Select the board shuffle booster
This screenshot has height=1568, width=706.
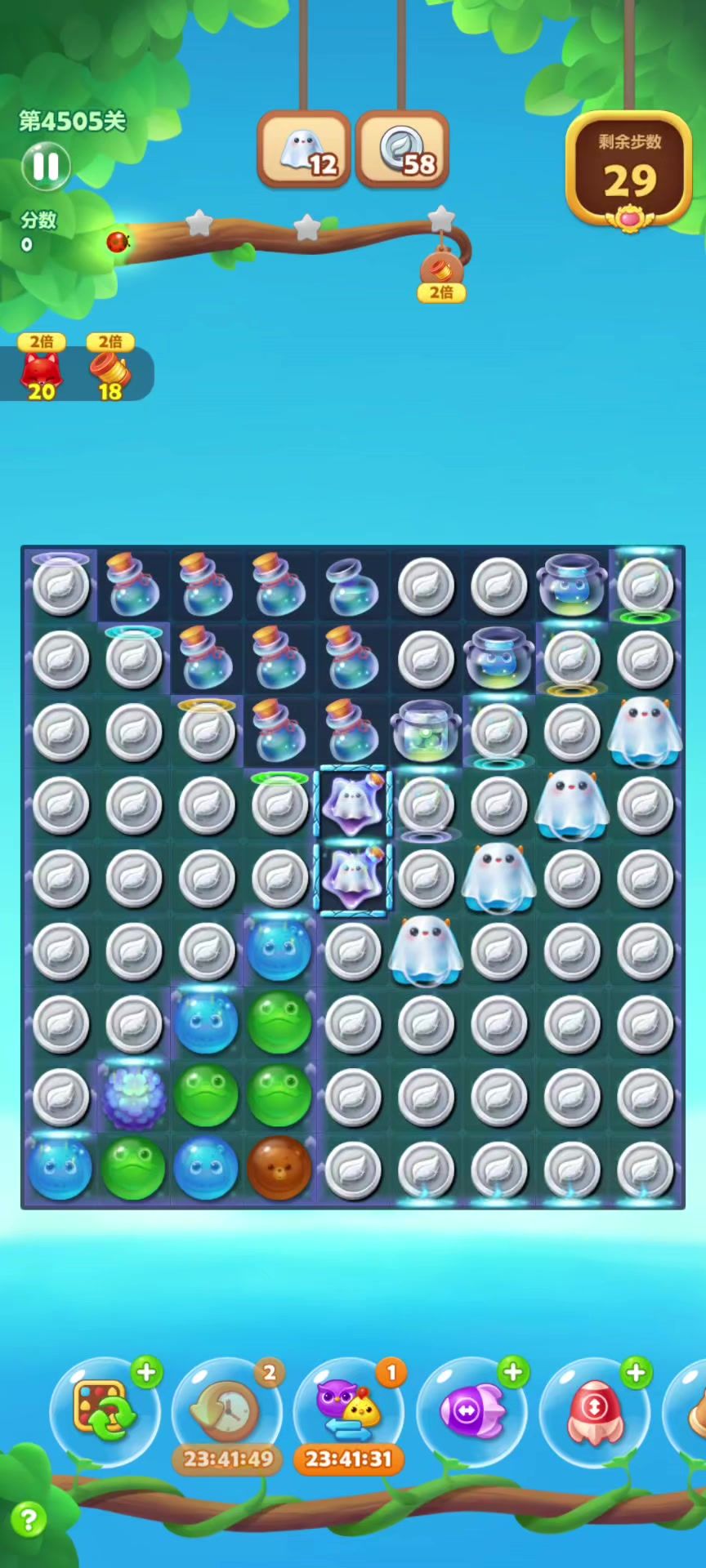click(x=104, y=1412)
